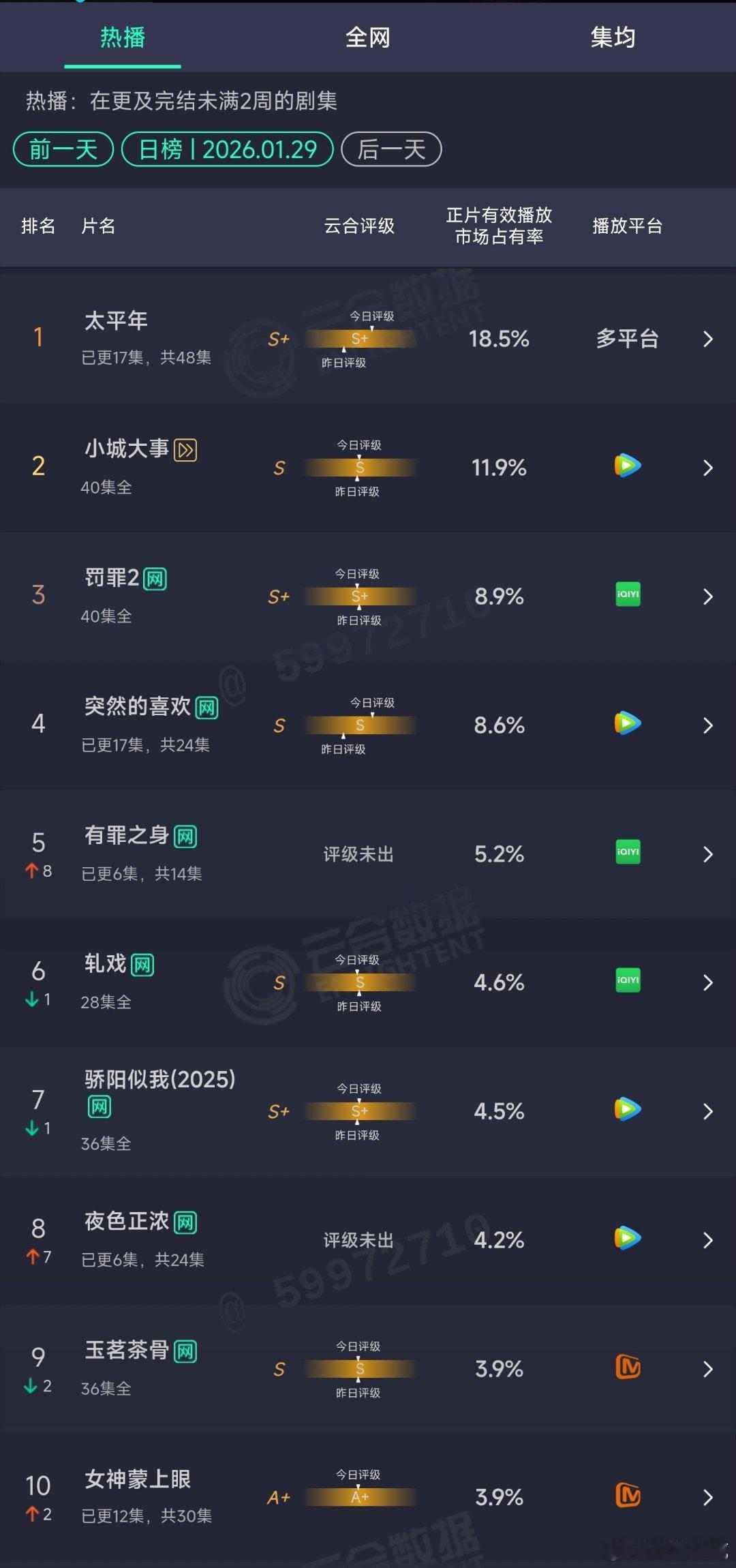
Task: Expand details chevron for 女神蒙上眼
Action: (707, 1497)
